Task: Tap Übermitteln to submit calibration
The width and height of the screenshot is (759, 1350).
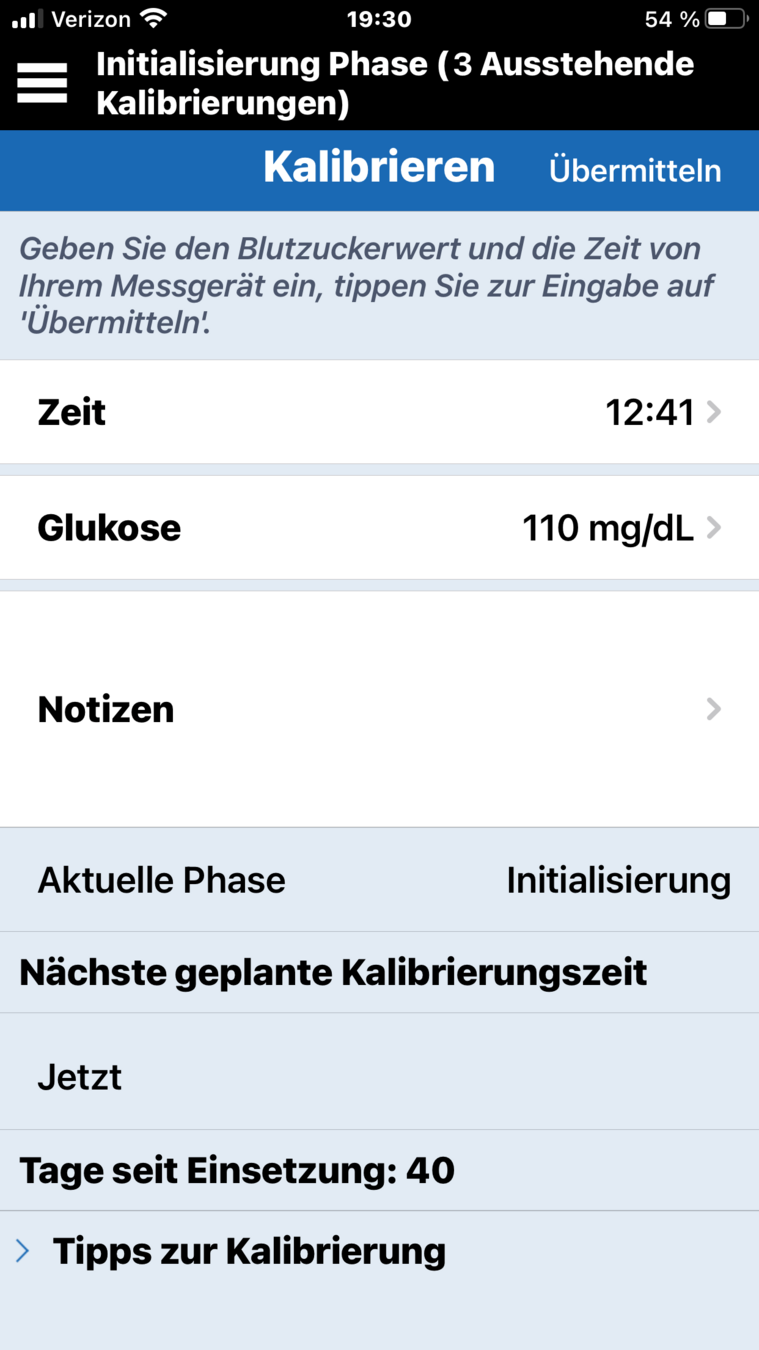Action: coord(635,170)
